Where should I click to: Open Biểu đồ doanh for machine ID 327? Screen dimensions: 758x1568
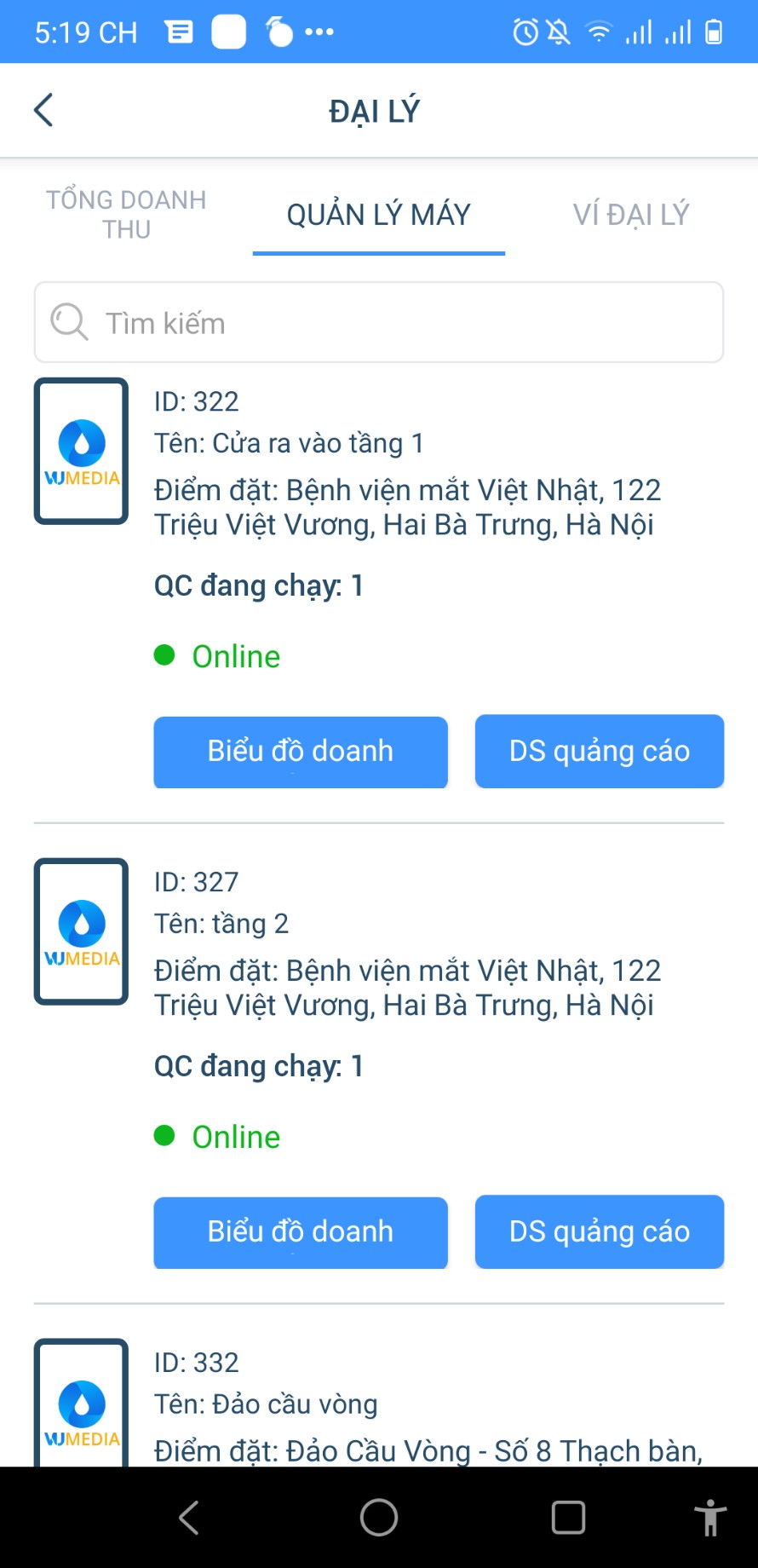tap(301, 1232)
